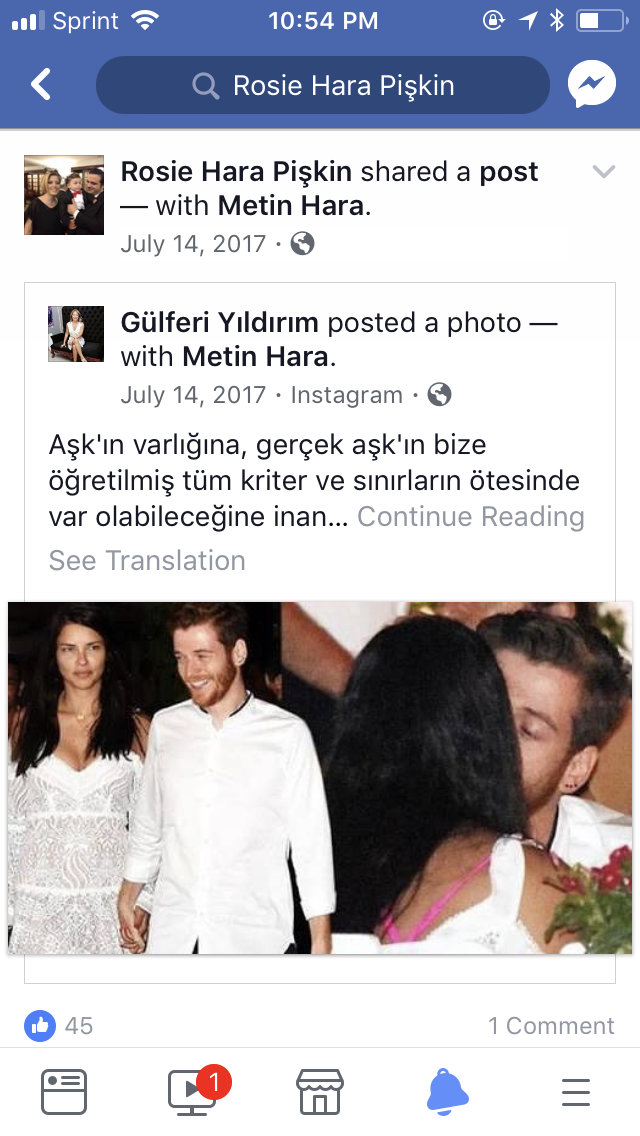Go back using the top-left arrow
This screenshot has height=1136, width=640.
pos(41,85)
